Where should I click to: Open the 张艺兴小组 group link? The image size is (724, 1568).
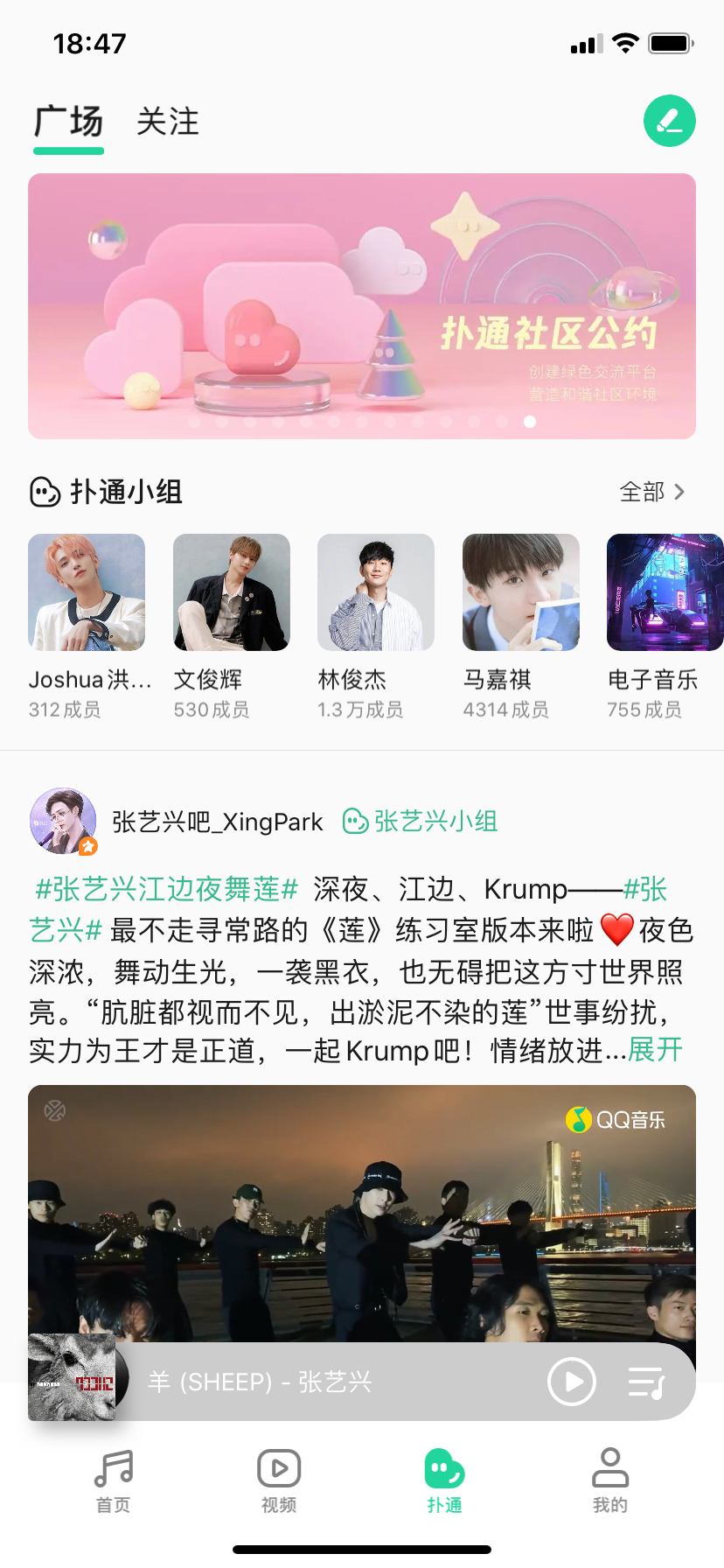pos(420,822)
